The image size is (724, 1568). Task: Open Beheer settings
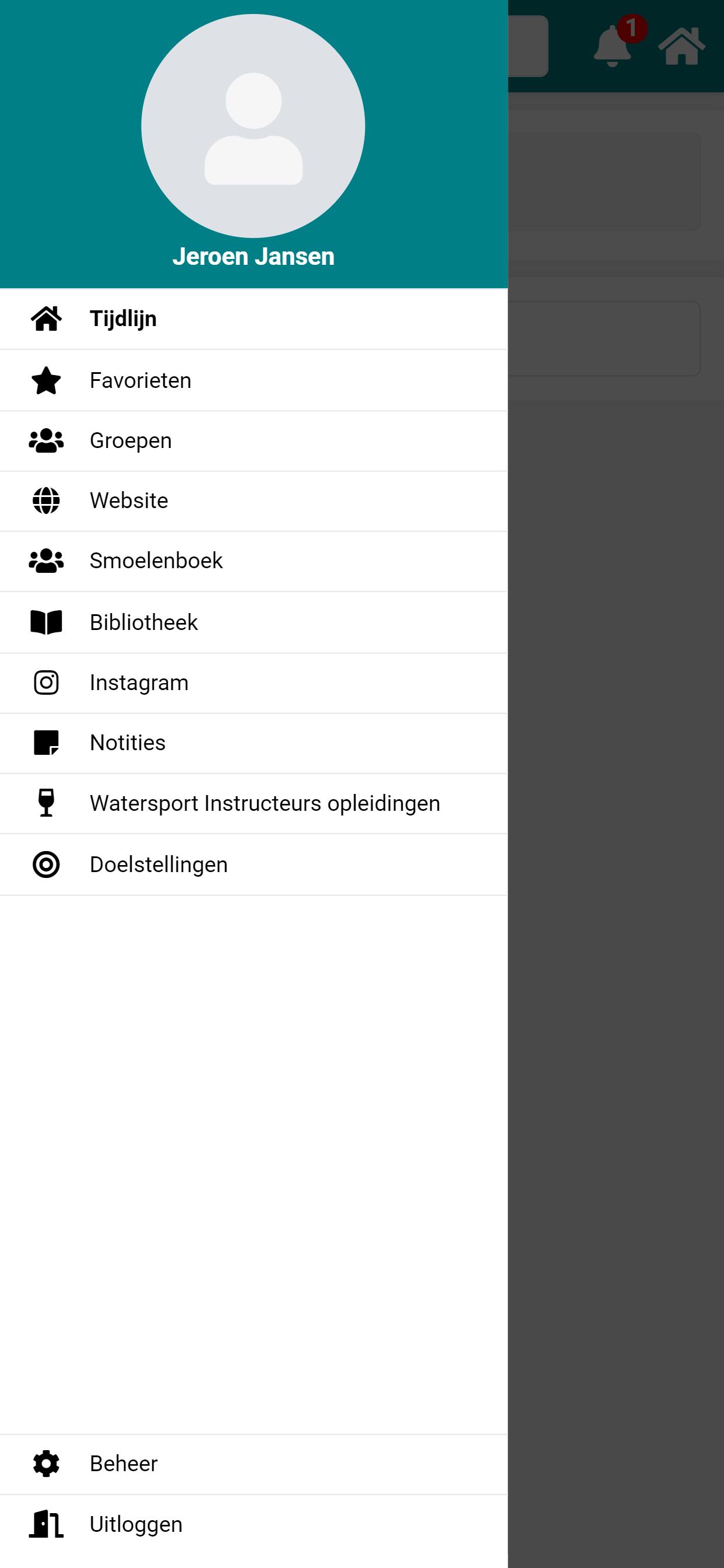click(x=254, y=1464)
